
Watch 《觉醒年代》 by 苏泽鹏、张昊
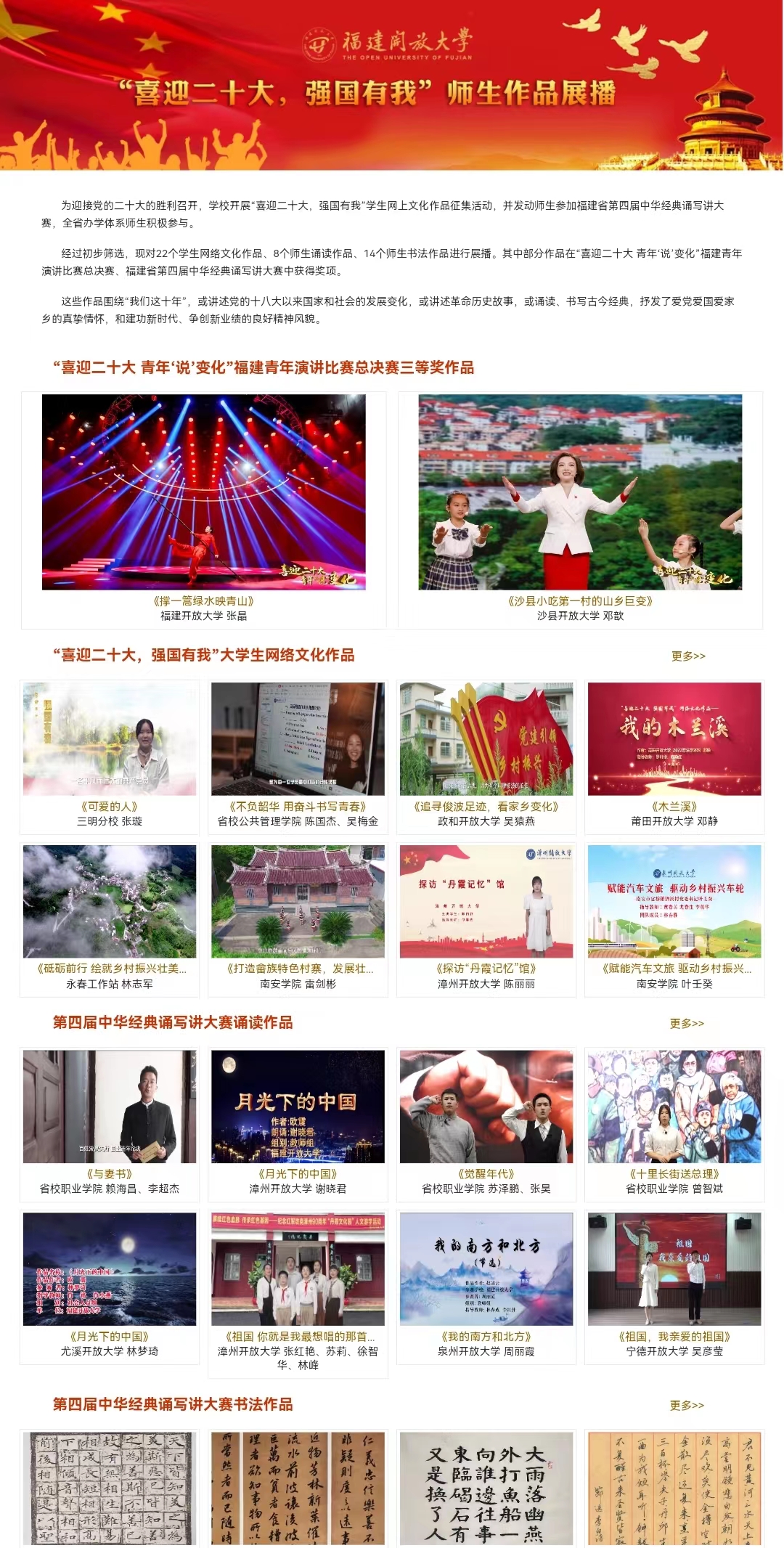click(x=486, y=1107)
